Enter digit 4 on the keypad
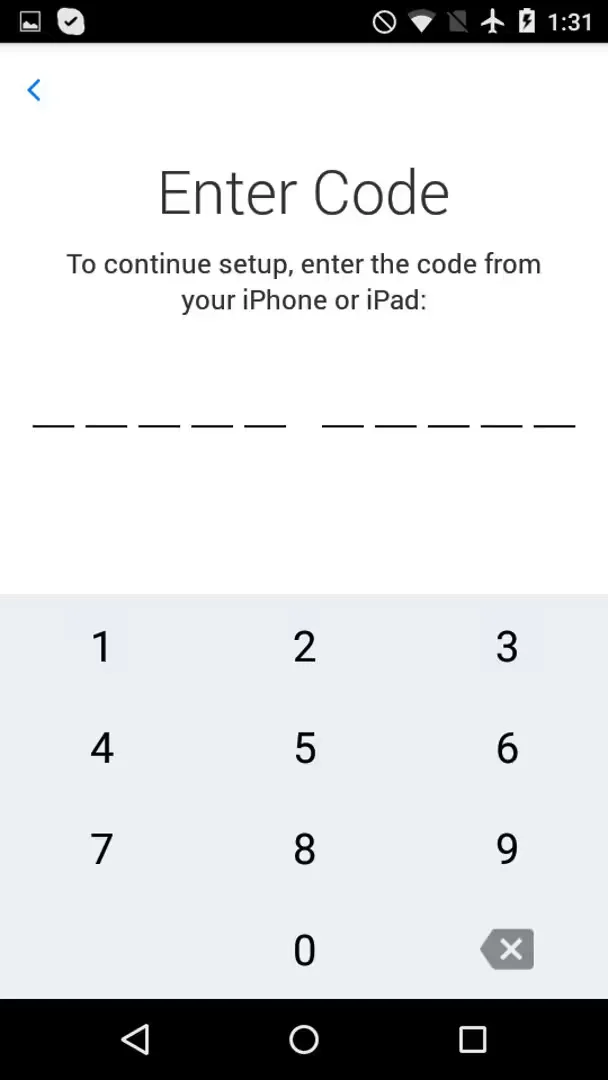Image resolution: width=608 pixels, height=1080 pixels. pos(101,747)
